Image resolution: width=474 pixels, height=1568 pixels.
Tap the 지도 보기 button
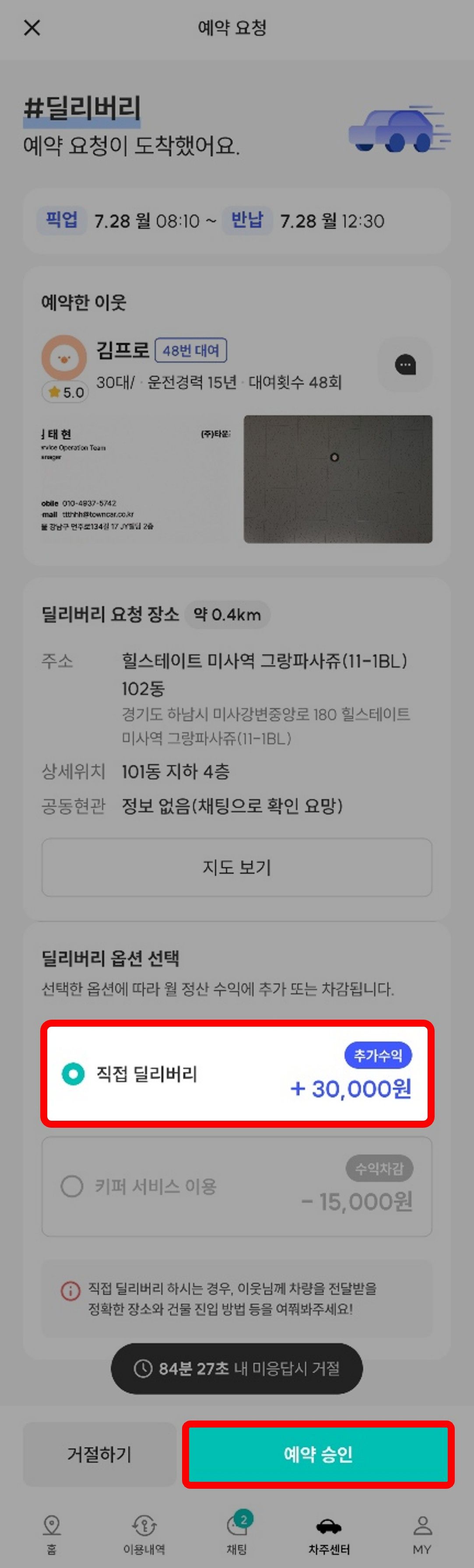pyautogui.click(x=237, y=867)
